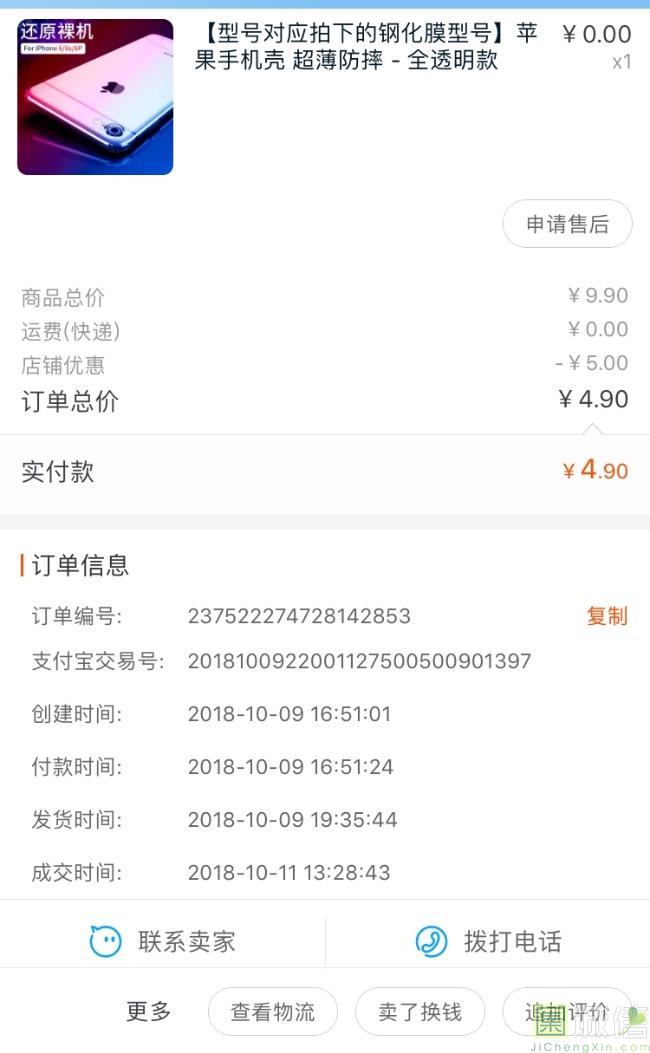Tap the 申请售后 button
Image resolution: width=650 pixels, height=1053 pixels.
pyautogui.click(x=567, y=225)
